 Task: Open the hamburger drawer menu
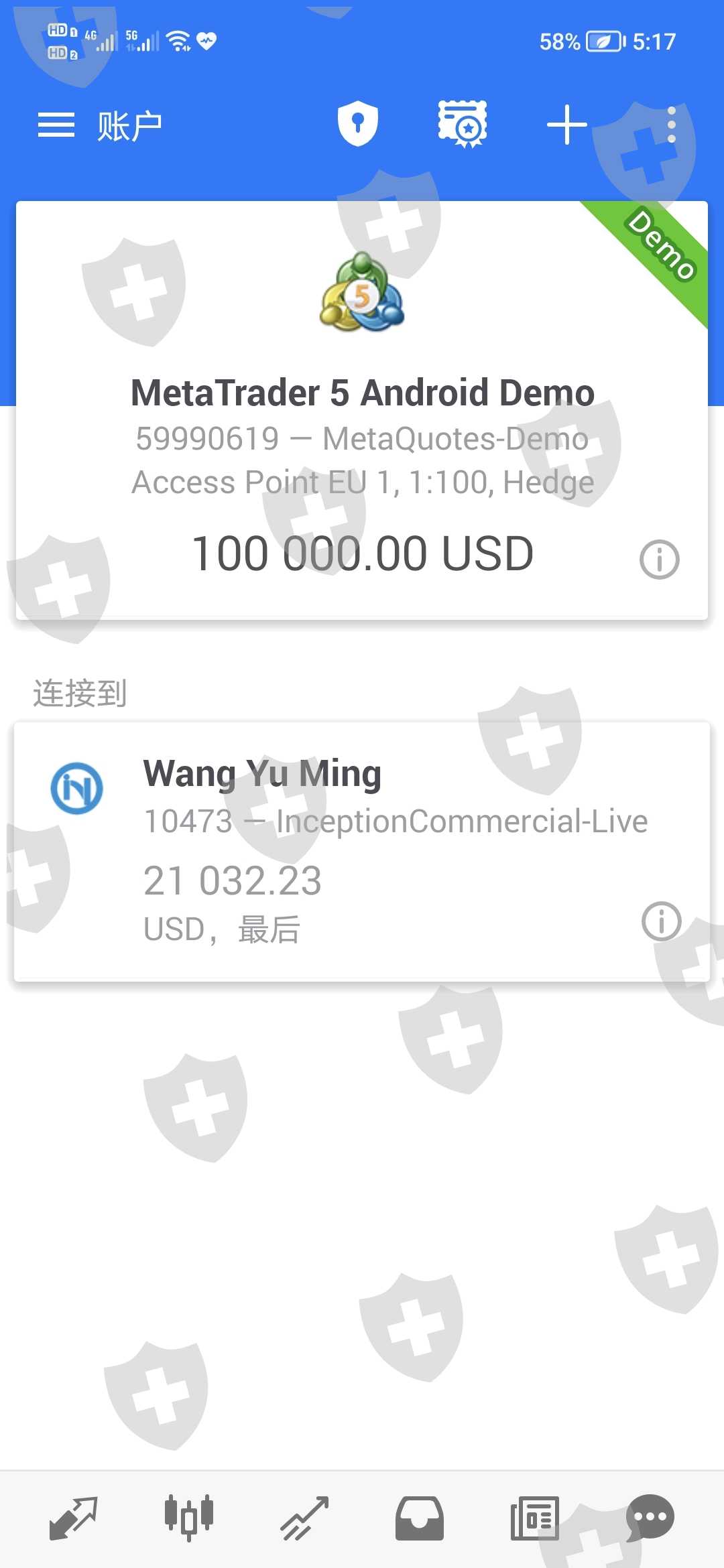pos(56,125)
